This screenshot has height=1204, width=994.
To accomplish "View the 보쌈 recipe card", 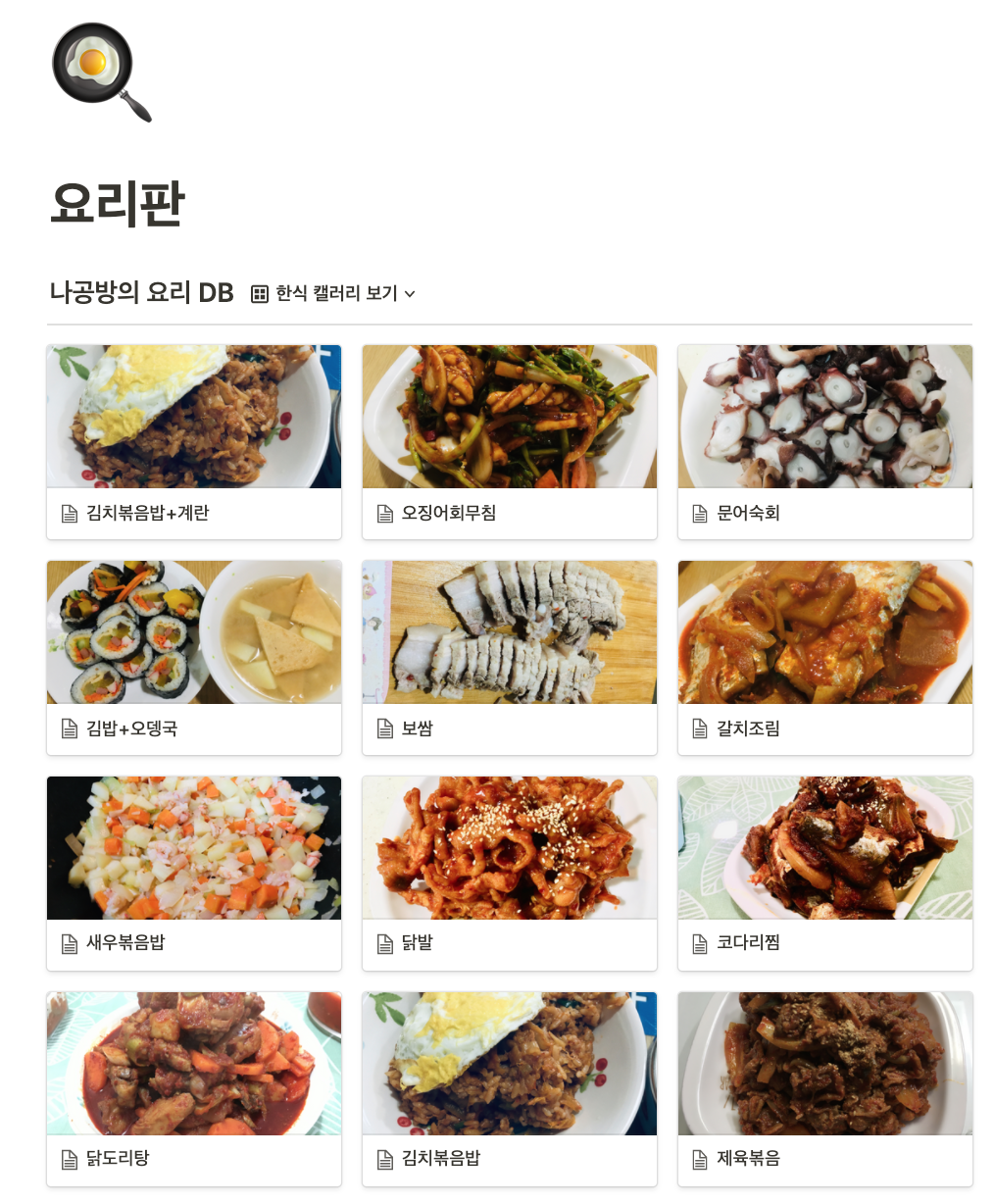I will point(509,657).
